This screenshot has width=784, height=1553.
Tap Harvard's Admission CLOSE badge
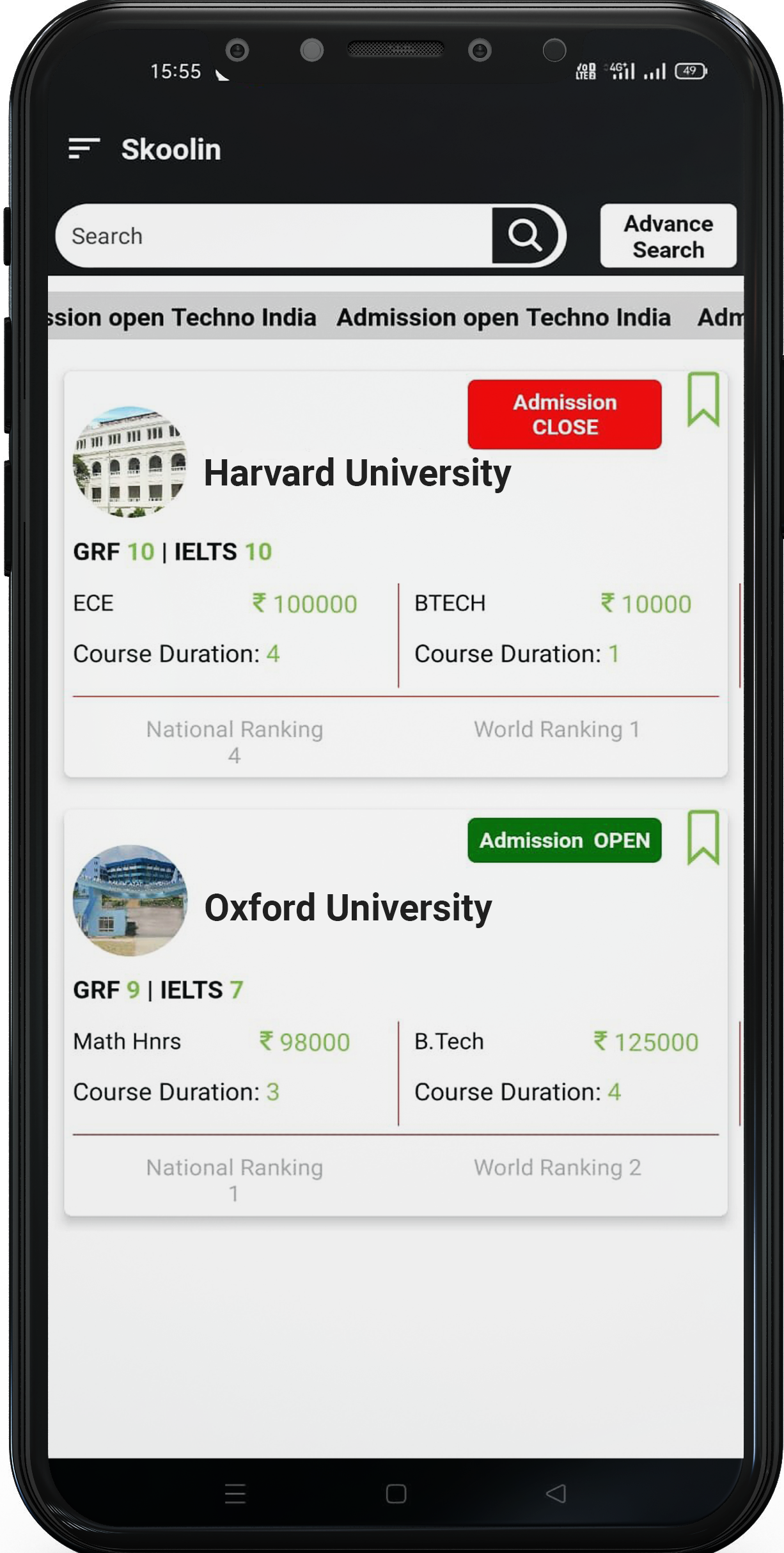[x=564, y=414]
